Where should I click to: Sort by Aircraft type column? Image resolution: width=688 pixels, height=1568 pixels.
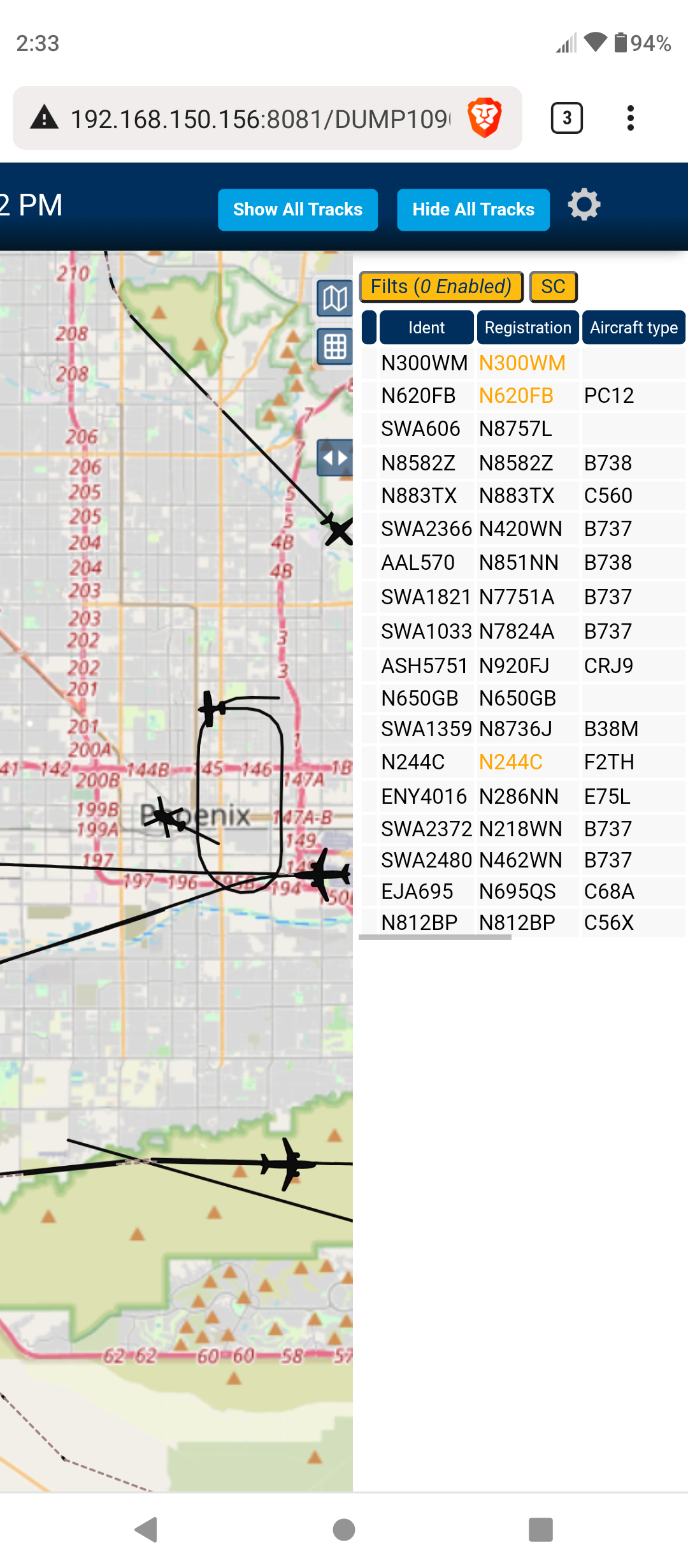point(633,328)
